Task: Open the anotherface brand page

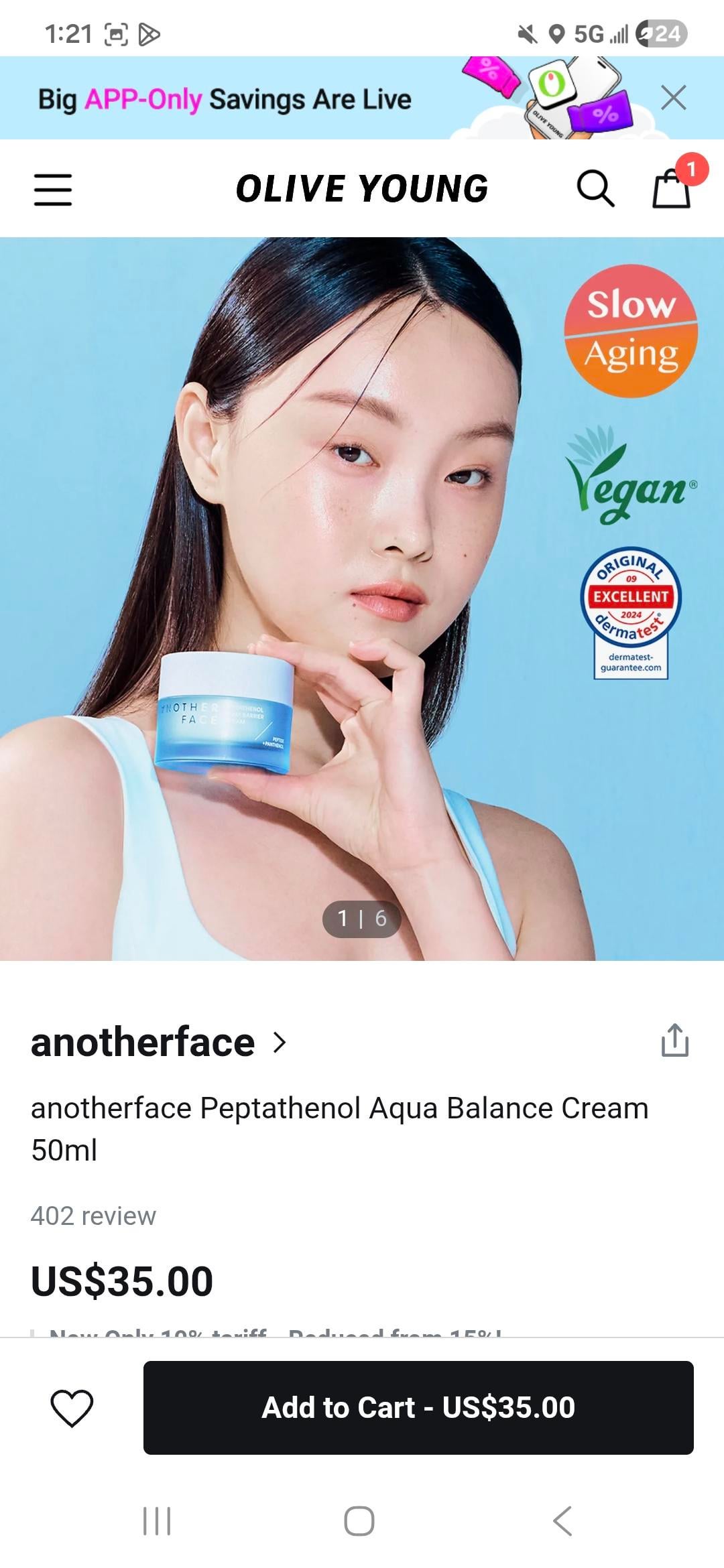Action: point(158,1043)
